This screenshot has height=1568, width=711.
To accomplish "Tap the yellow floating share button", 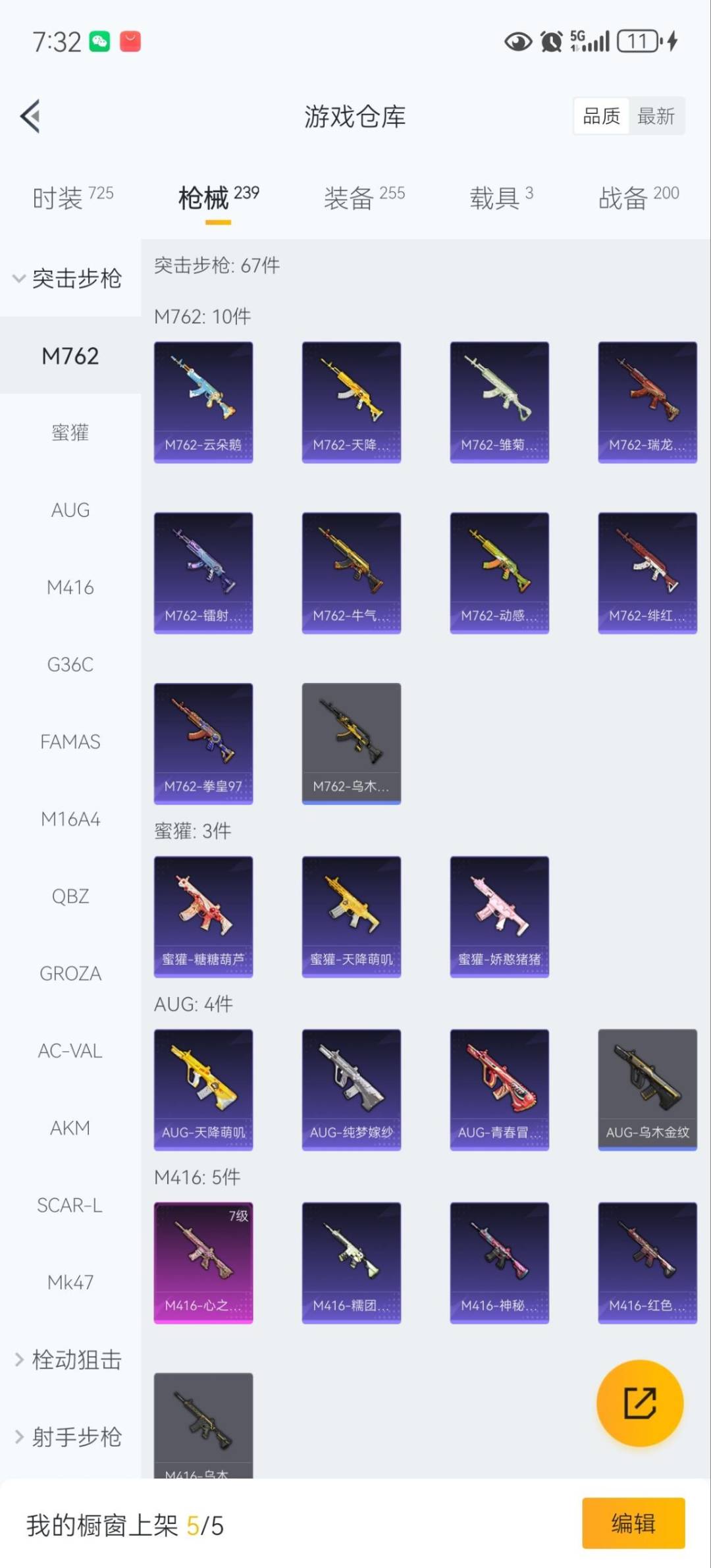I will click(x=639, y=1403).
